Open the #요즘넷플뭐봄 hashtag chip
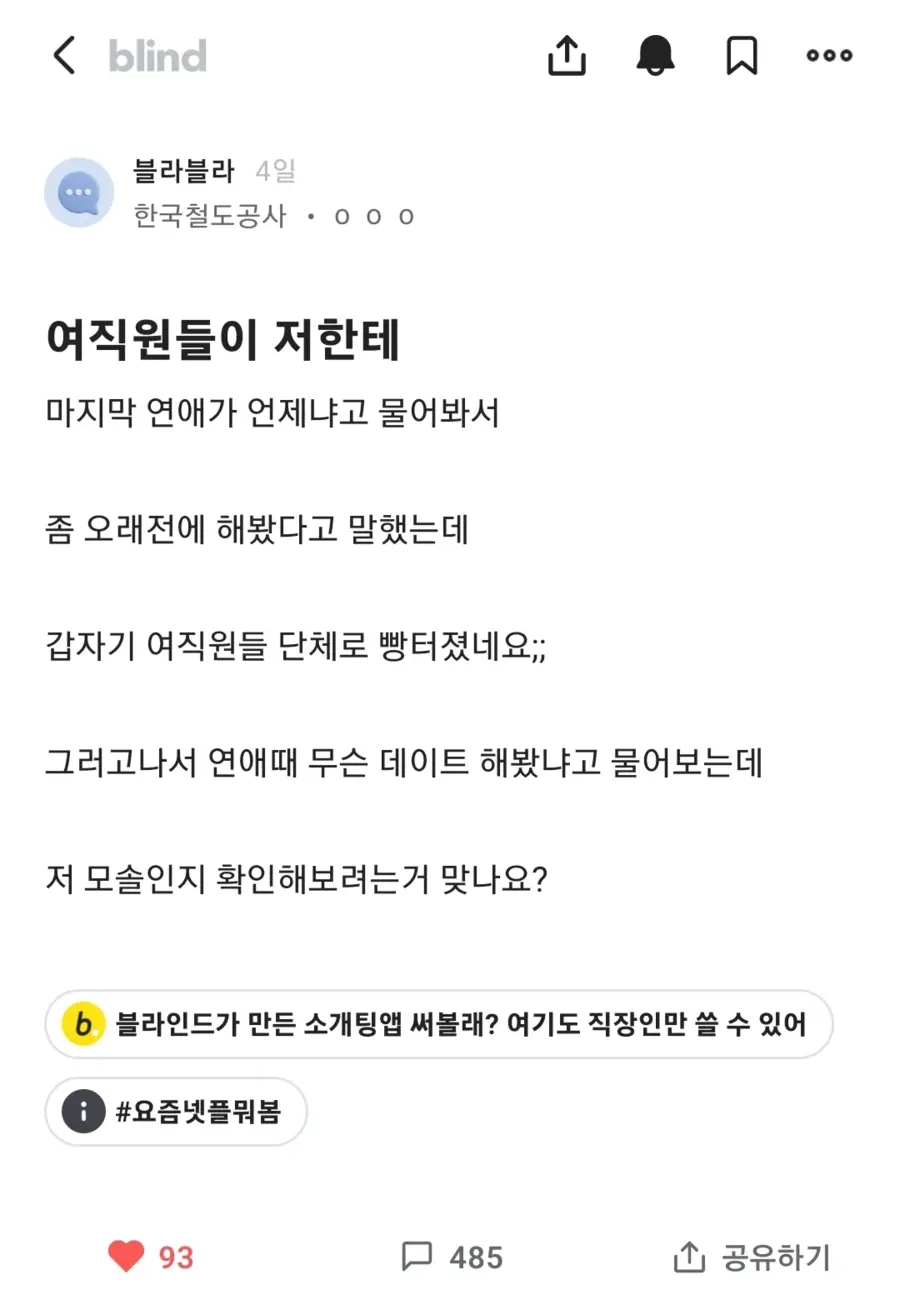Image resolution: width=900 pixels, height=1305 pixels. tap(175, 1111)
